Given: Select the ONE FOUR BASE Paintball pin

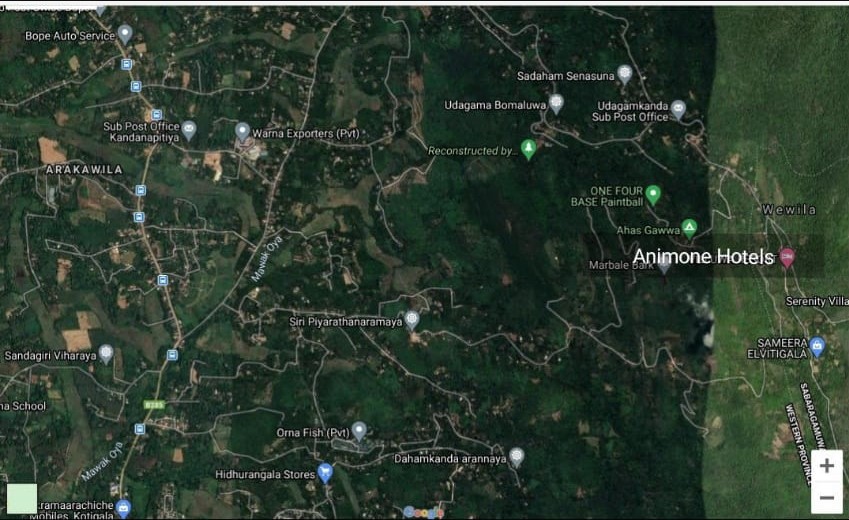Looking at the screenshot, I should pos(653,194).
